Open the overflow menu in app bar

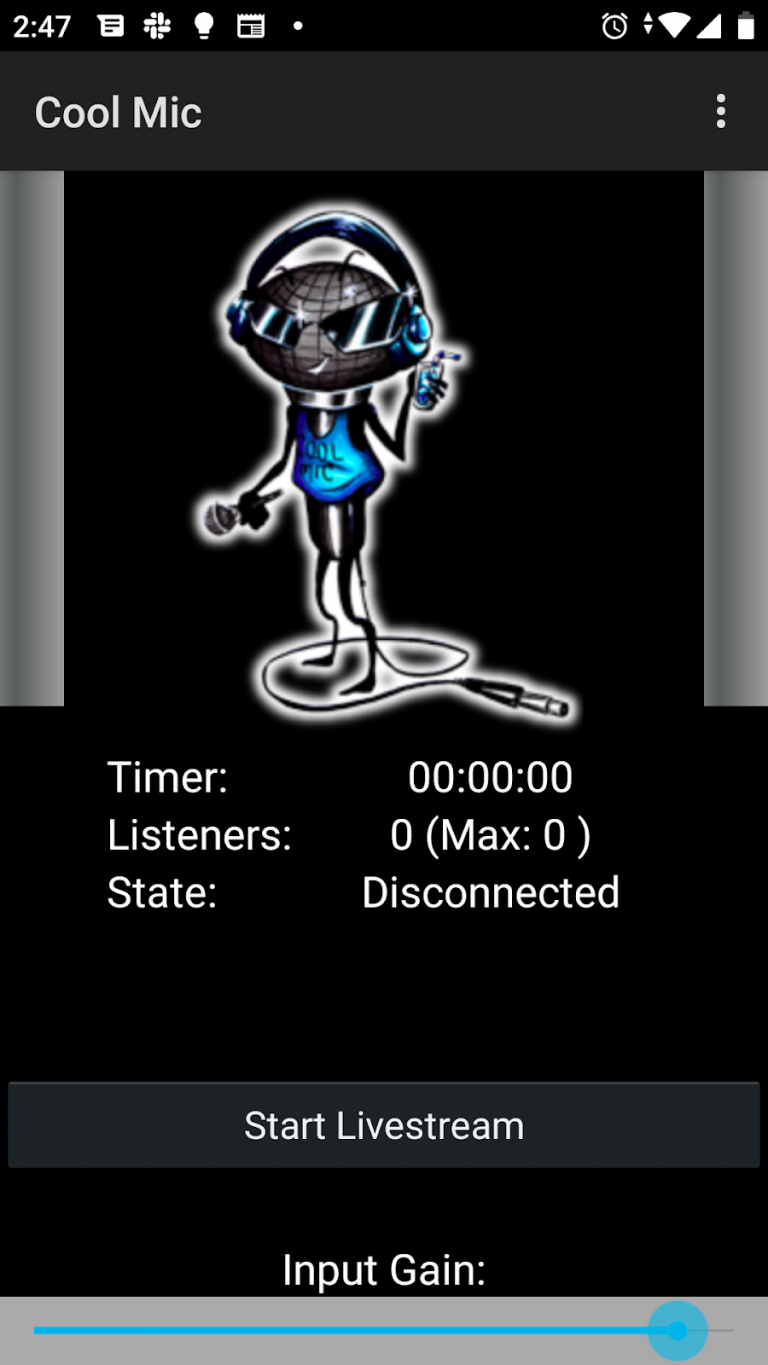tap(720, 112)
